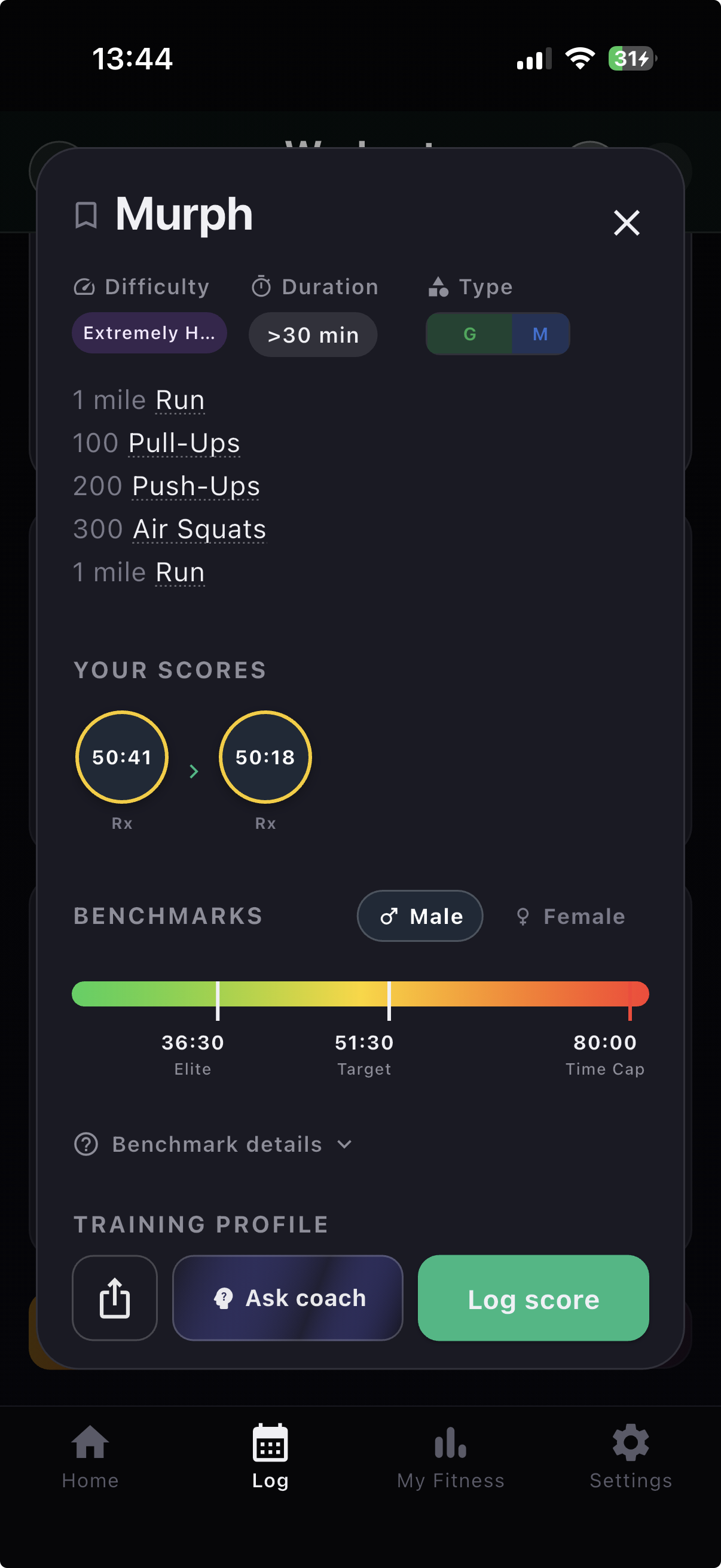
Task: Open the My Fitness tab
Action: (x=451, y=1456)
